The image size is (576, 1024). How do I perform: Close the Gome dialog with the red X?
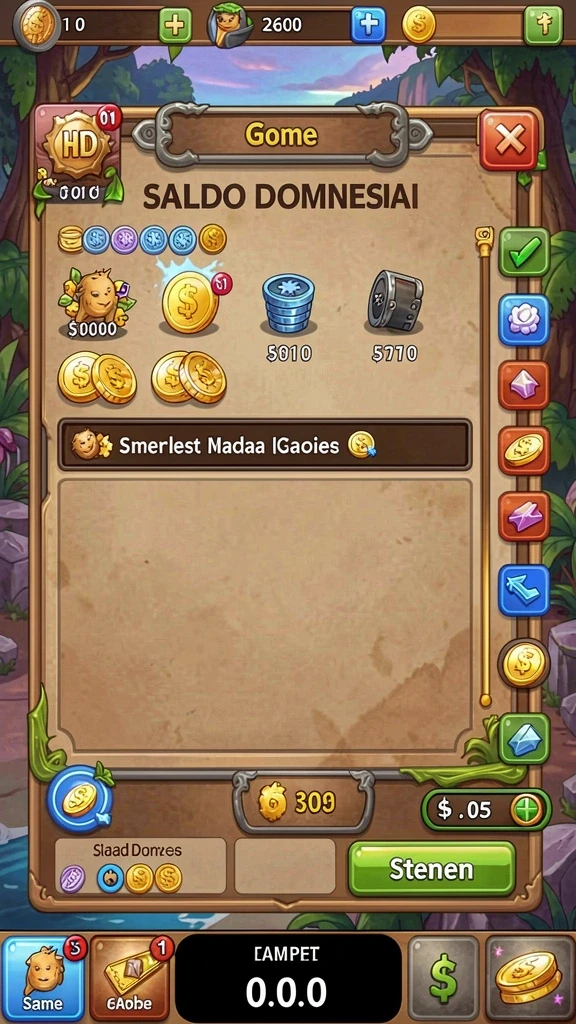pos(509,140)
